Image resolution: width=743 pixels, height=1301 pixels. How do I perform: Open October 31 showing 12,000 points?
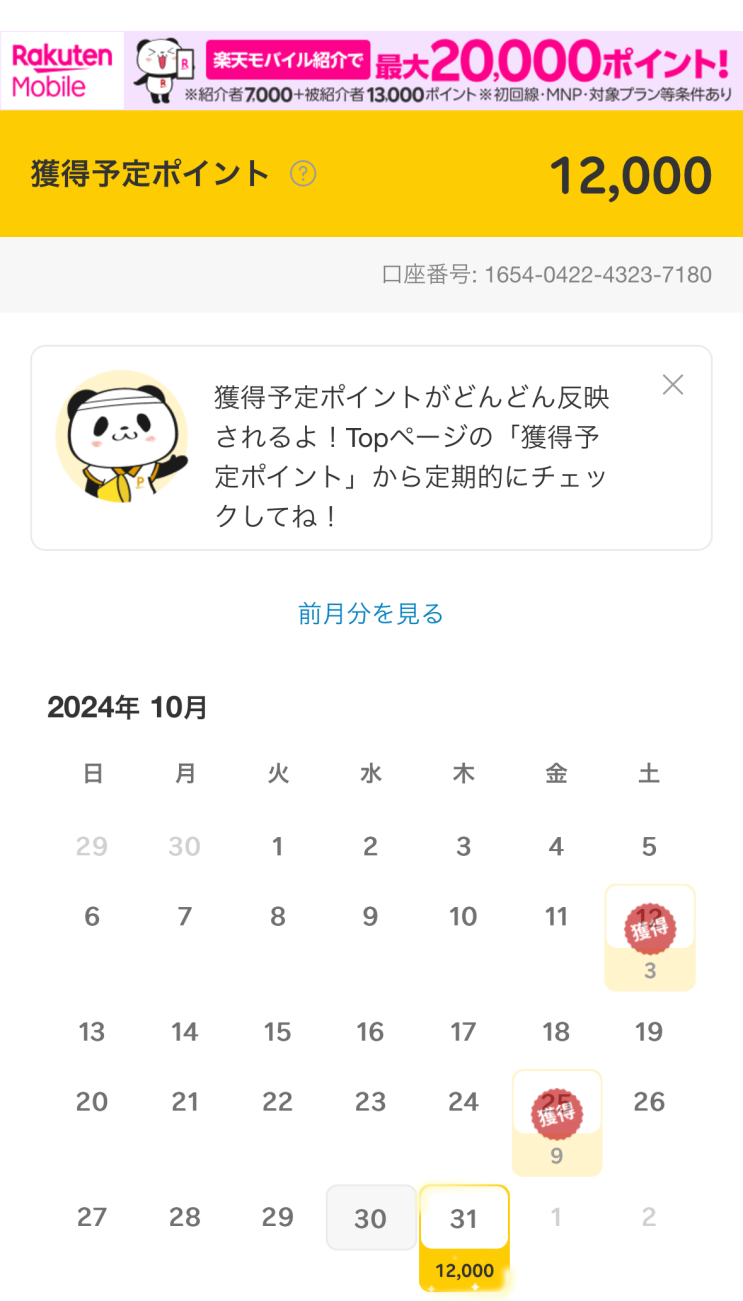pos(464,1236)
